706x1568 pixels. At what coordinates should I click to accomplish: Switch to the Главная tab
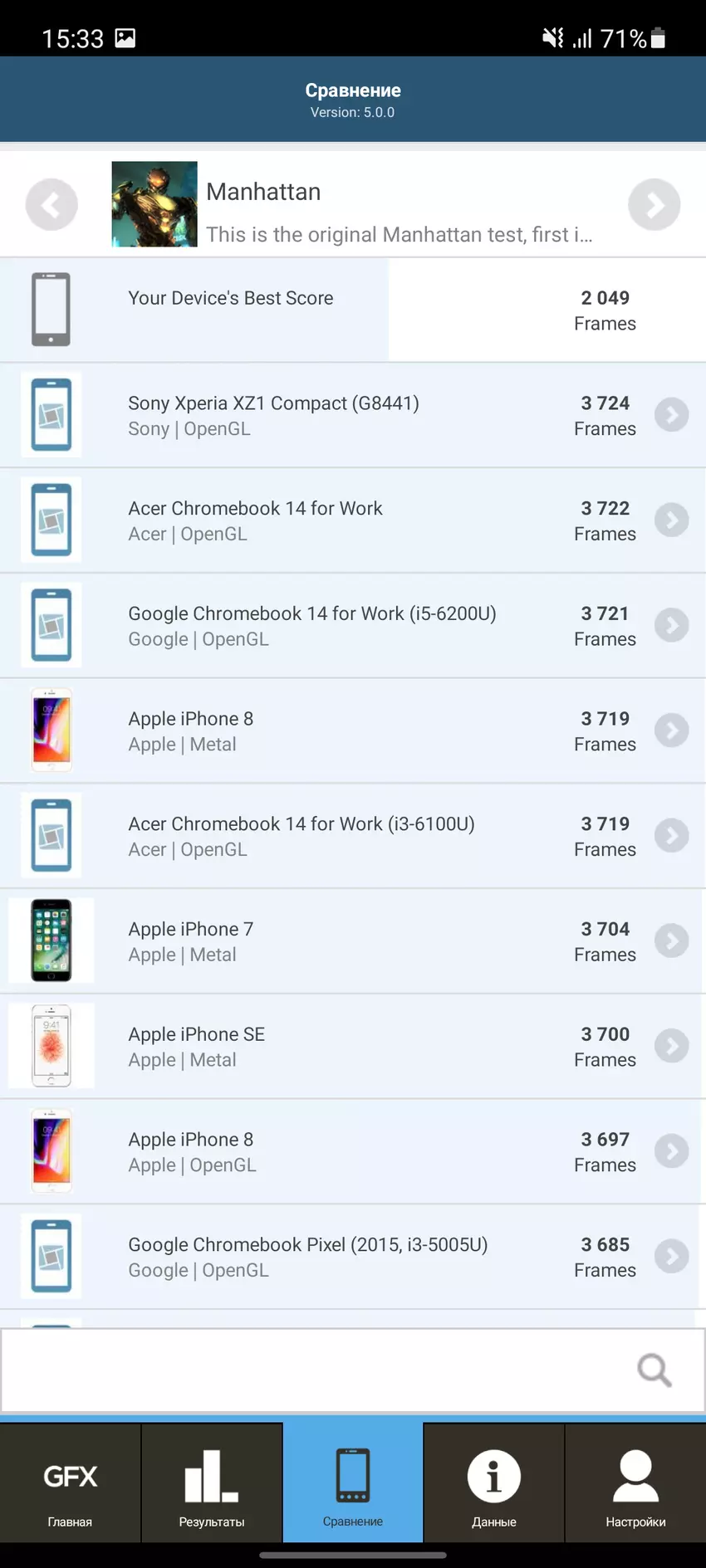point(71,1485)
